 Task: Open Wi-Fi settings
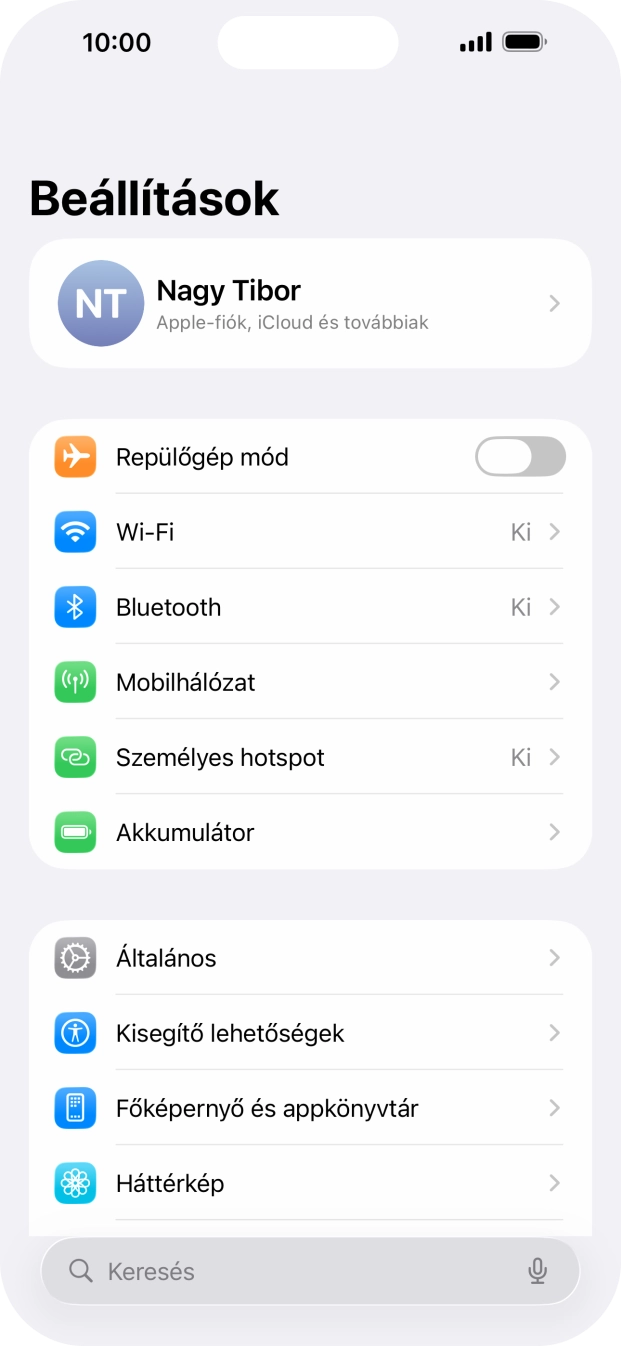[x=310, y=532]
